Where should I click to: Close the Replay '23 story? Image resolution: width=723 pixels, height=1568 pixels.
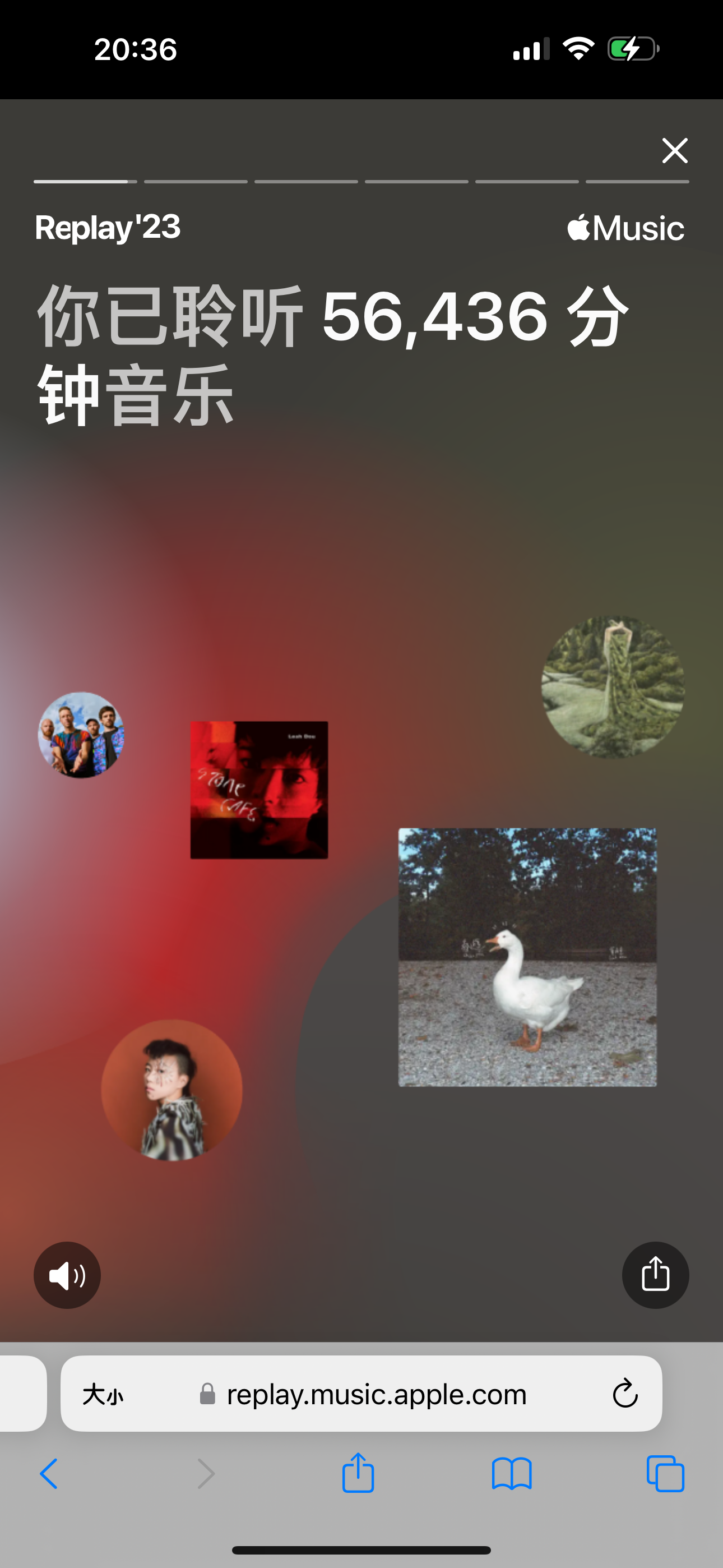point(674,150)
